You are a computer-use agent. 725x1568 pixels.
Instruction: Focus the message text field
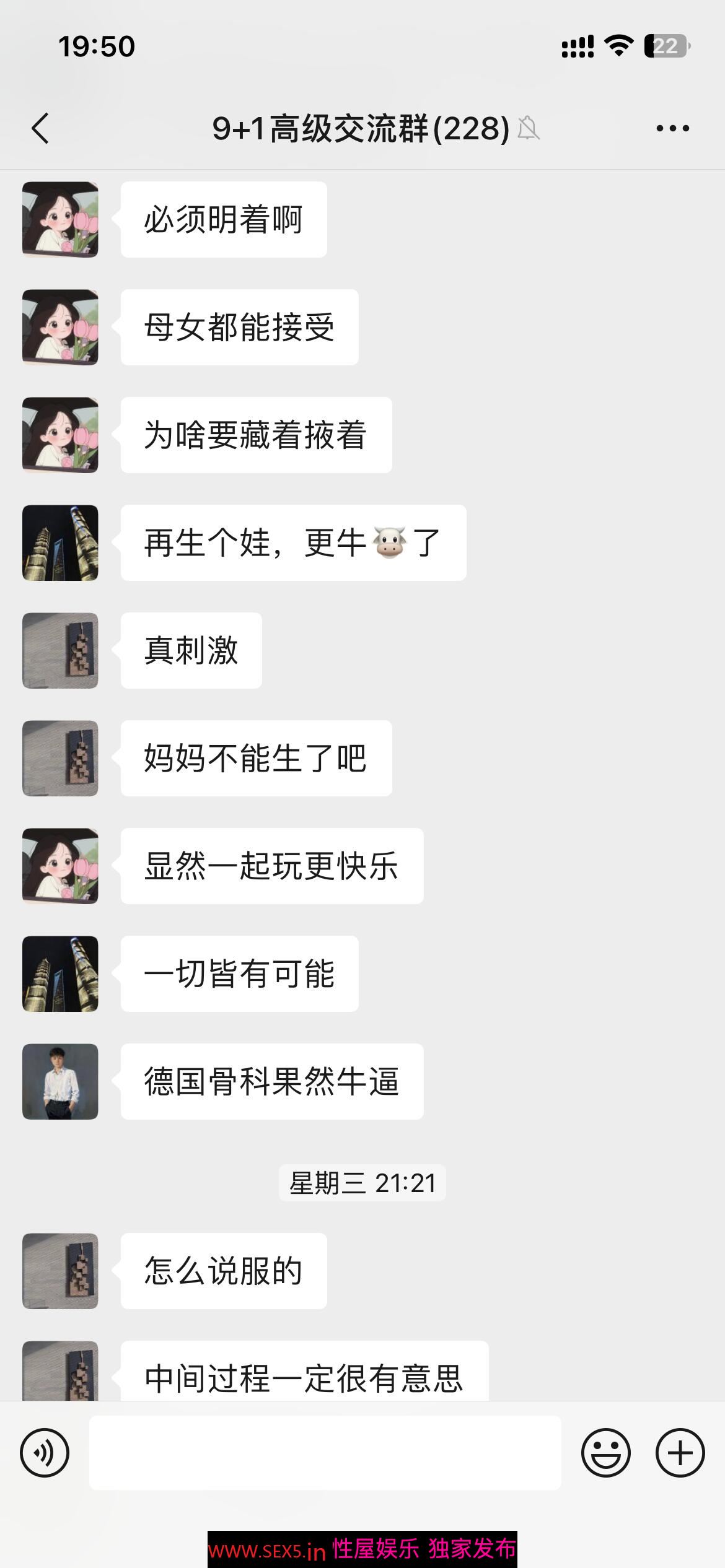tap(325, 1453)
